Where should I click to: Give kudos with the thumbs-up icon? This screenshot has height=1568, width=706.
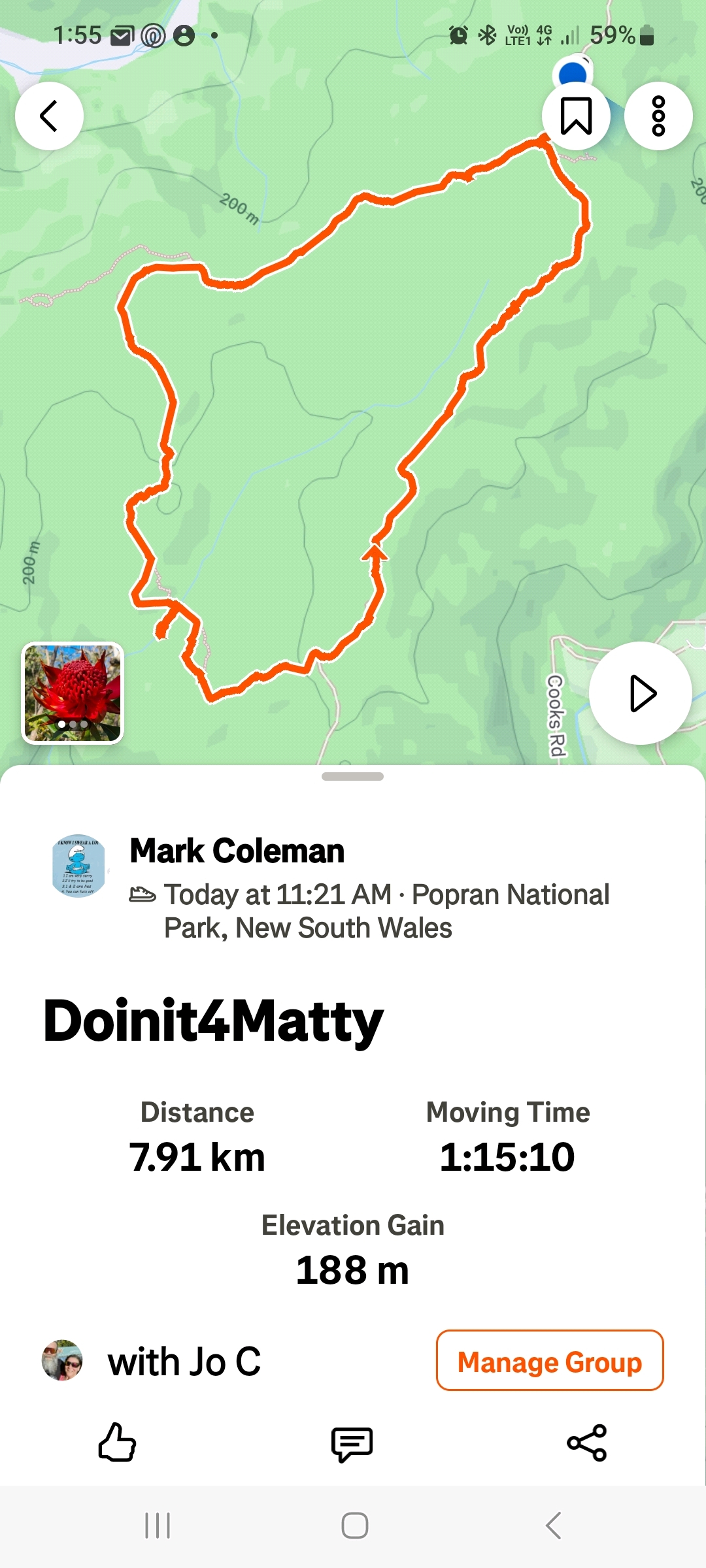117,1443
